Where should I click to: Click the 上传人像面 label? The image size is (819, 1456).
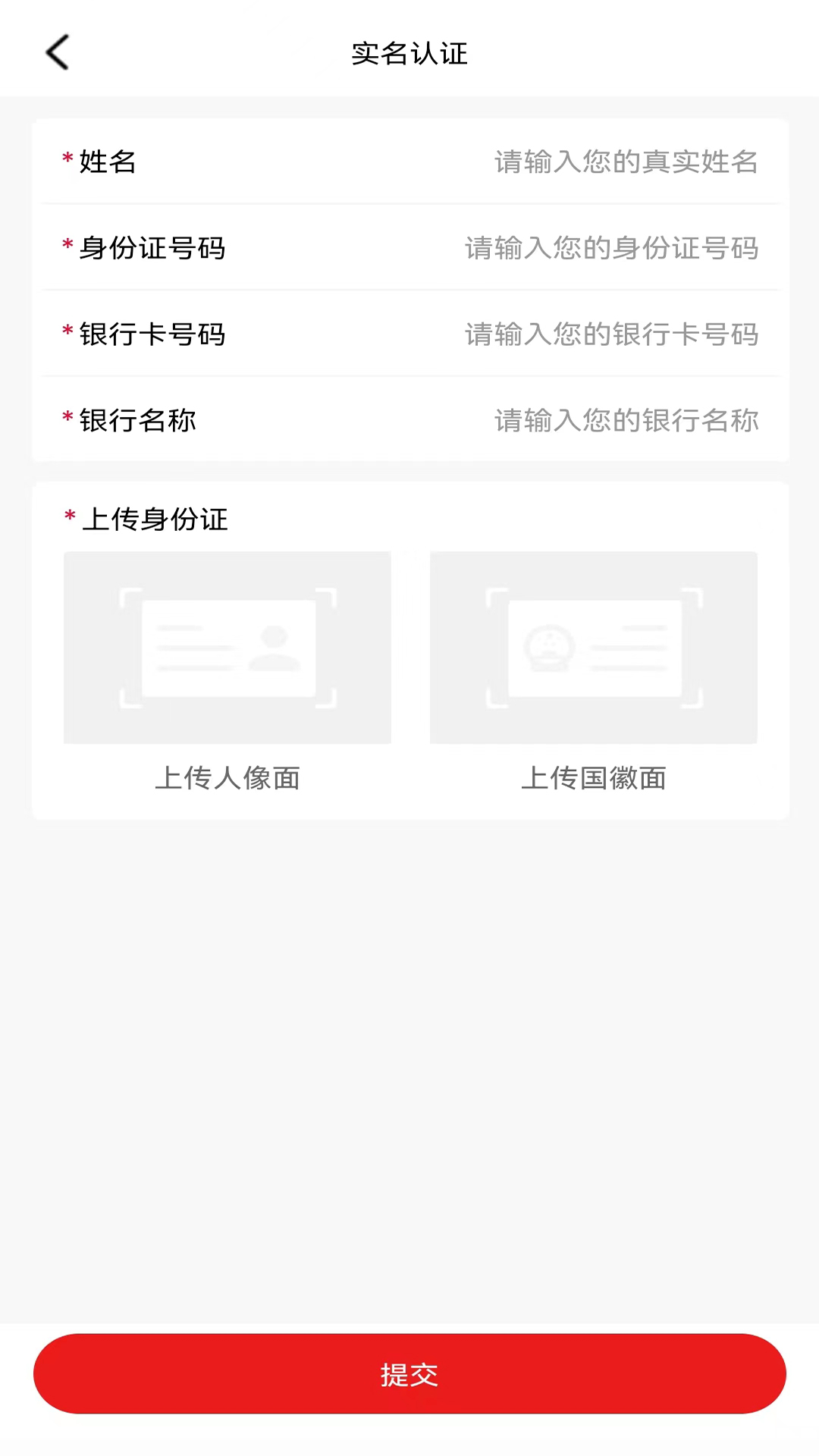pyautogui.click(x=227, y=778)
